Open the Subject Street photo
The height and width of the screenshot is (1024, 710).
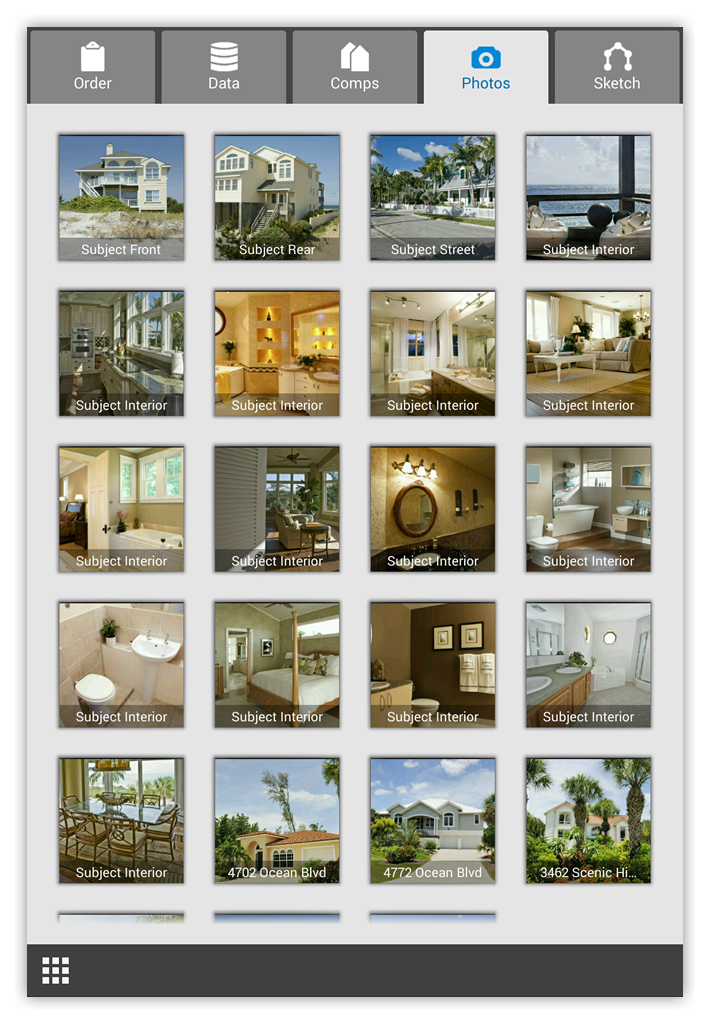[x=432, y=198]
